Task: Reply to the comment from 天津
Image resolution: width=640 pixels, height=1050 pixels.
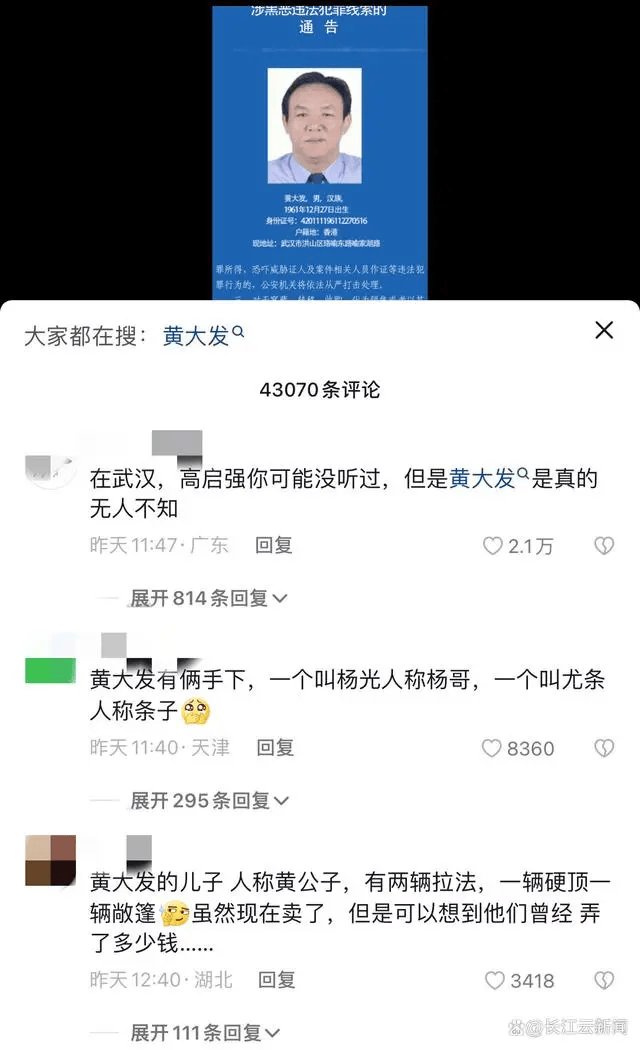Action: click(275, 748)
